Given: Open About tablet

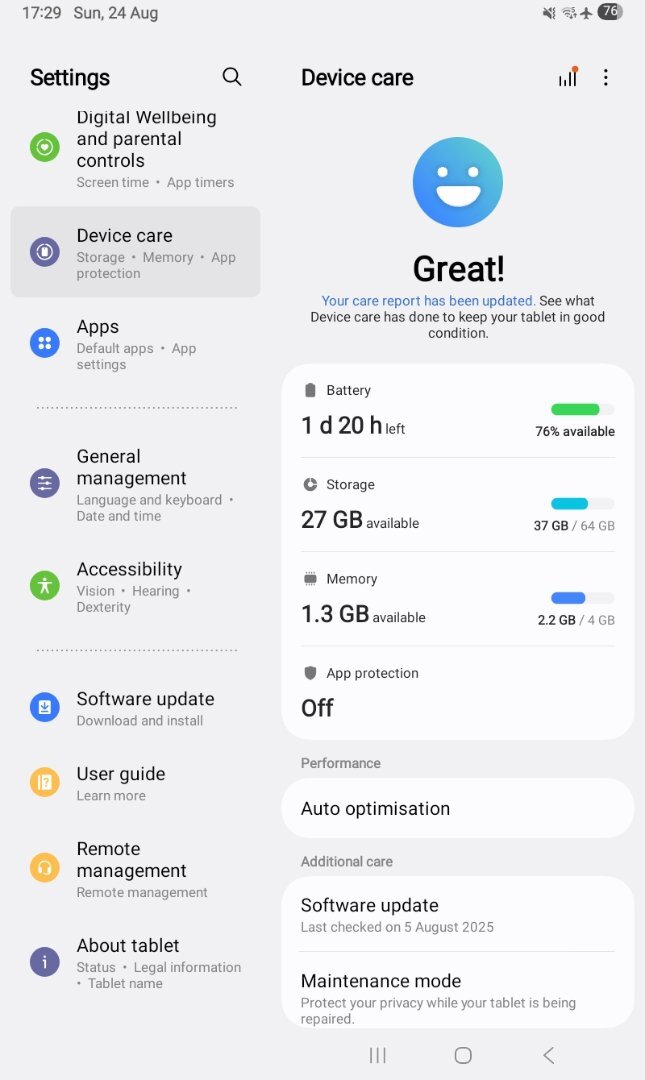Looking at the screenshot, I should (135, 962).
